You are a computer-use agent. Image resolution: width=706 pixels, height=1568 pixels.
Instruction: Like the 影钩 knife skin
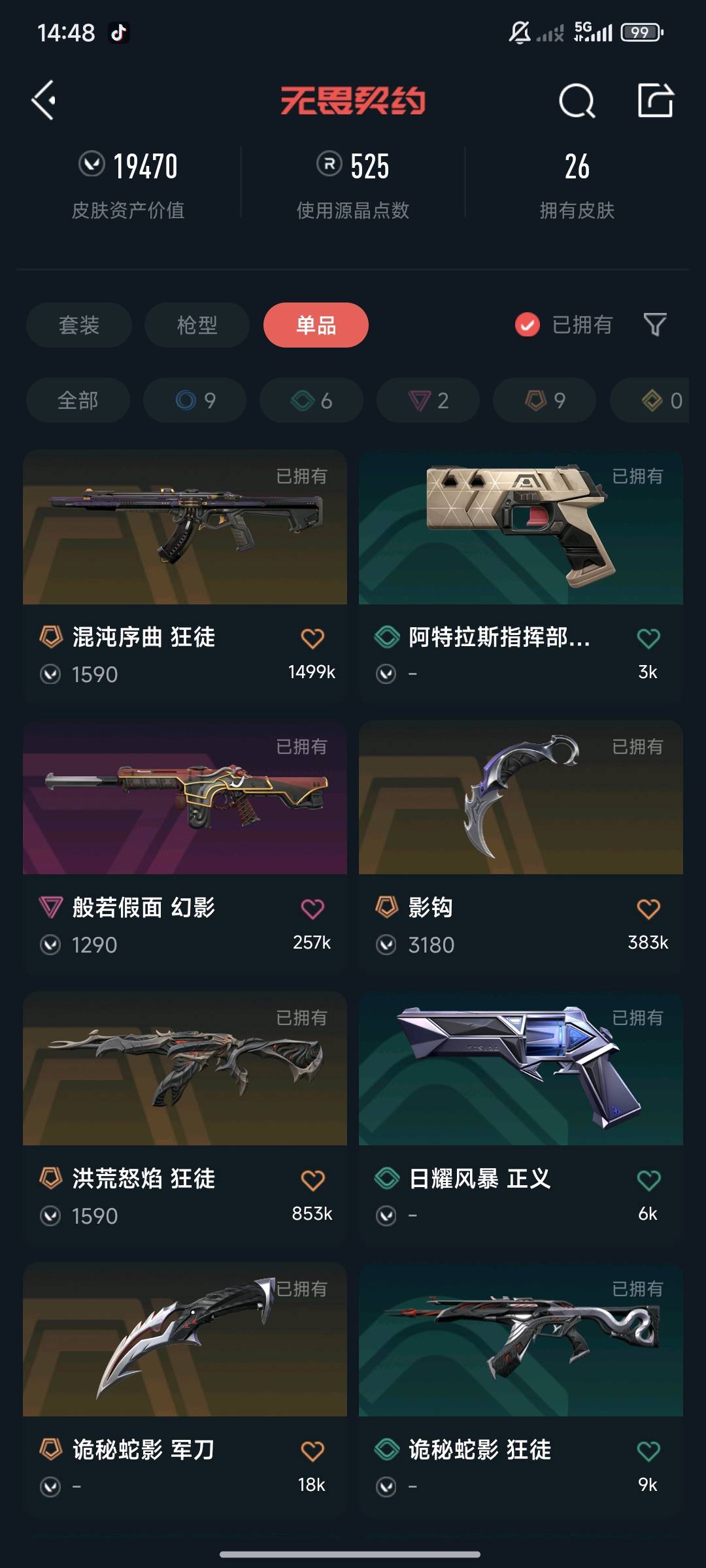(648, 909)
